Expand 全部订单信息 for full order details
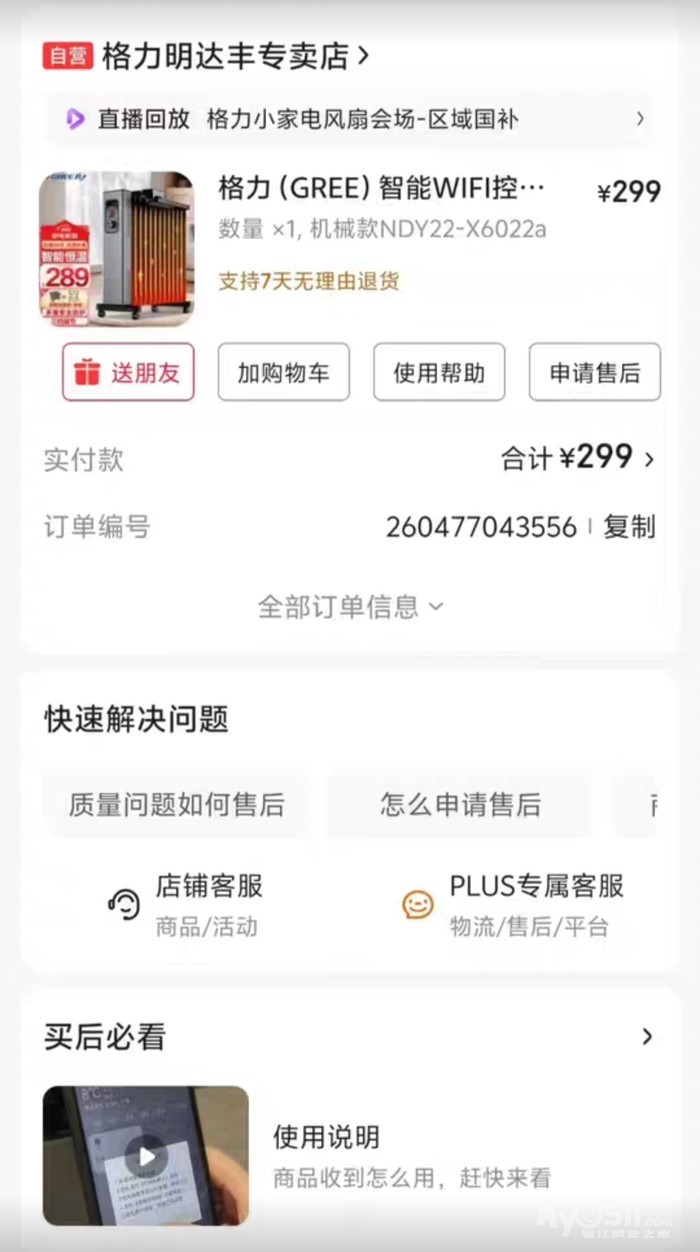This screenshot has width=700, height=1252. (350, 606)
